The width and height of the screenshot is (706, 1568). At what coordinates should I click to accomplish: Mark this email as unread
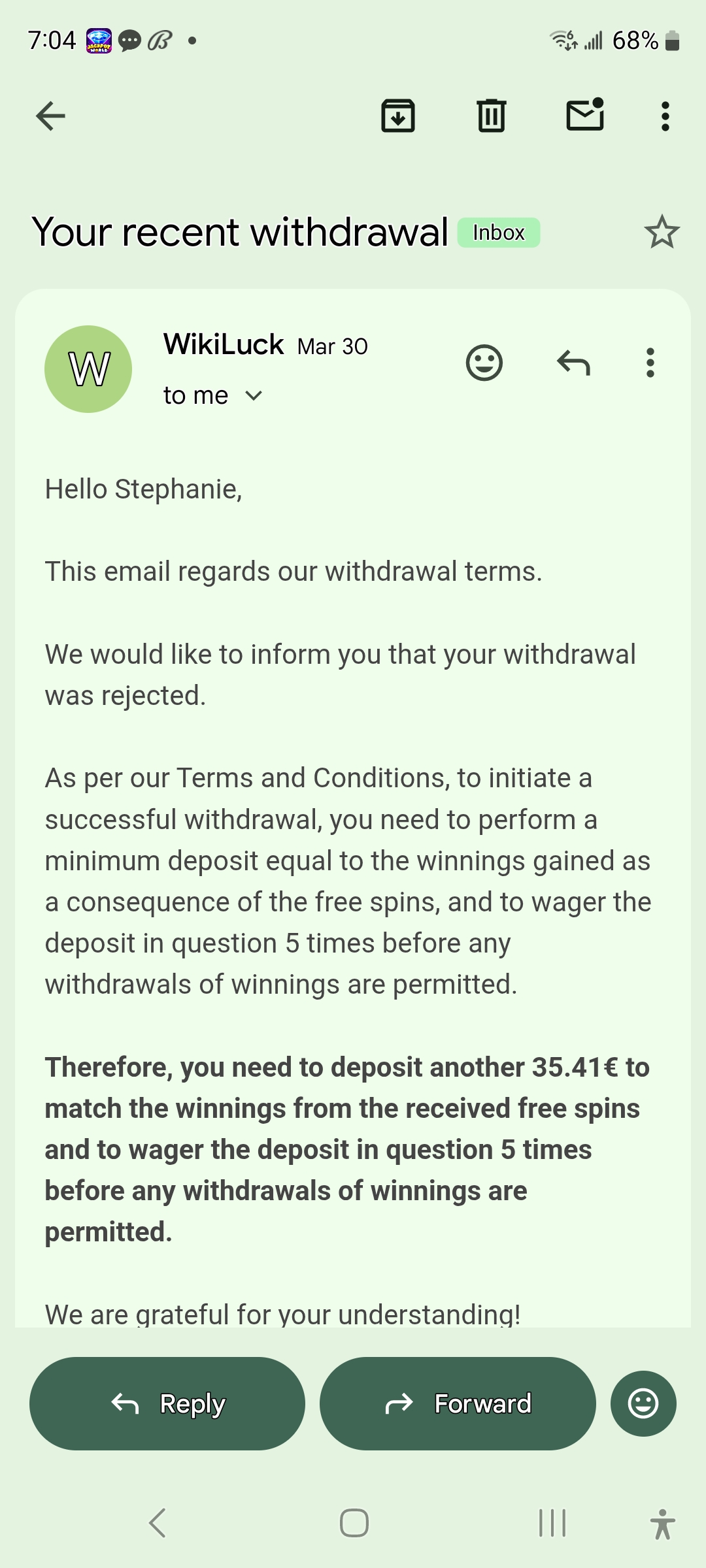point(585,116)
